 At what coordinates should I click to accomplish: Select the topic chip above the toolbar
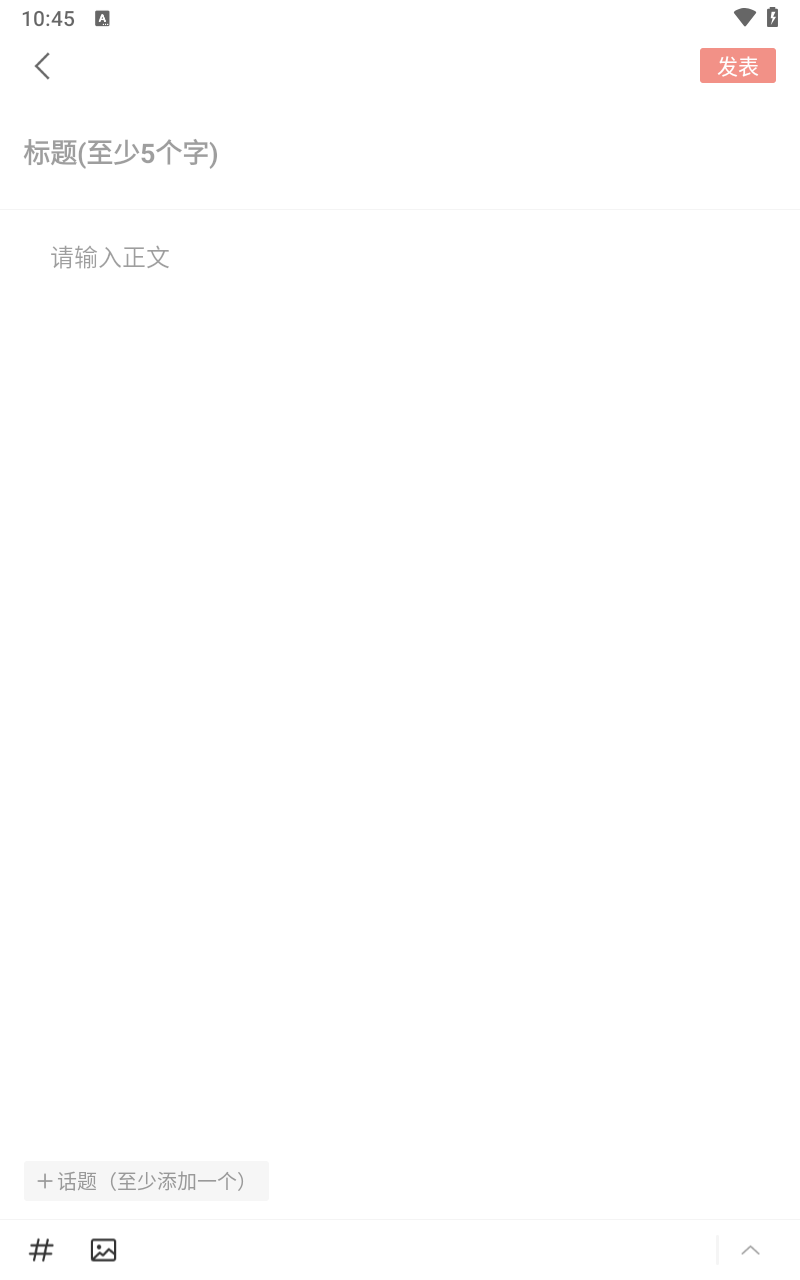pyautogui.click(x=146, y=1181)
